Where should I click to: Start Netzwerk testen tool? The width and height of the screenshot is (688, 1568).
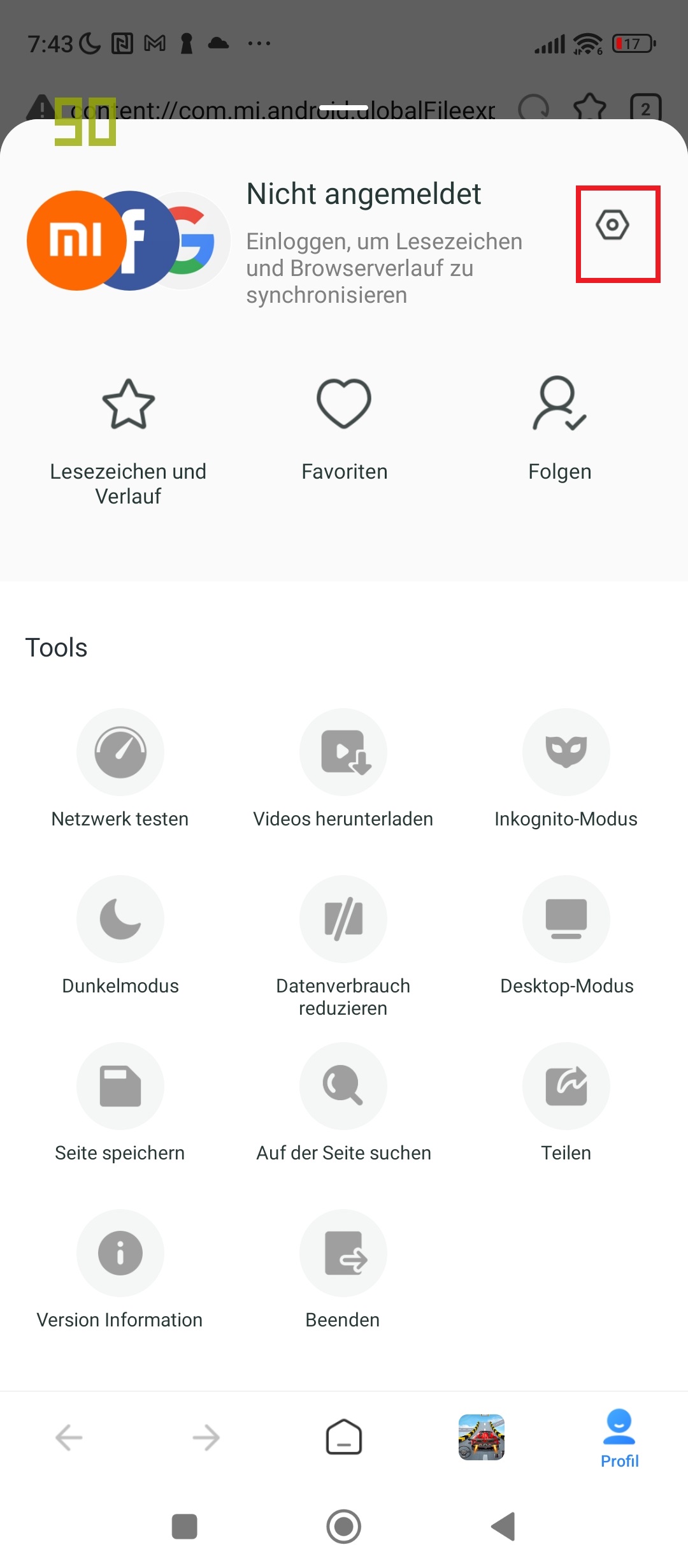120,769
